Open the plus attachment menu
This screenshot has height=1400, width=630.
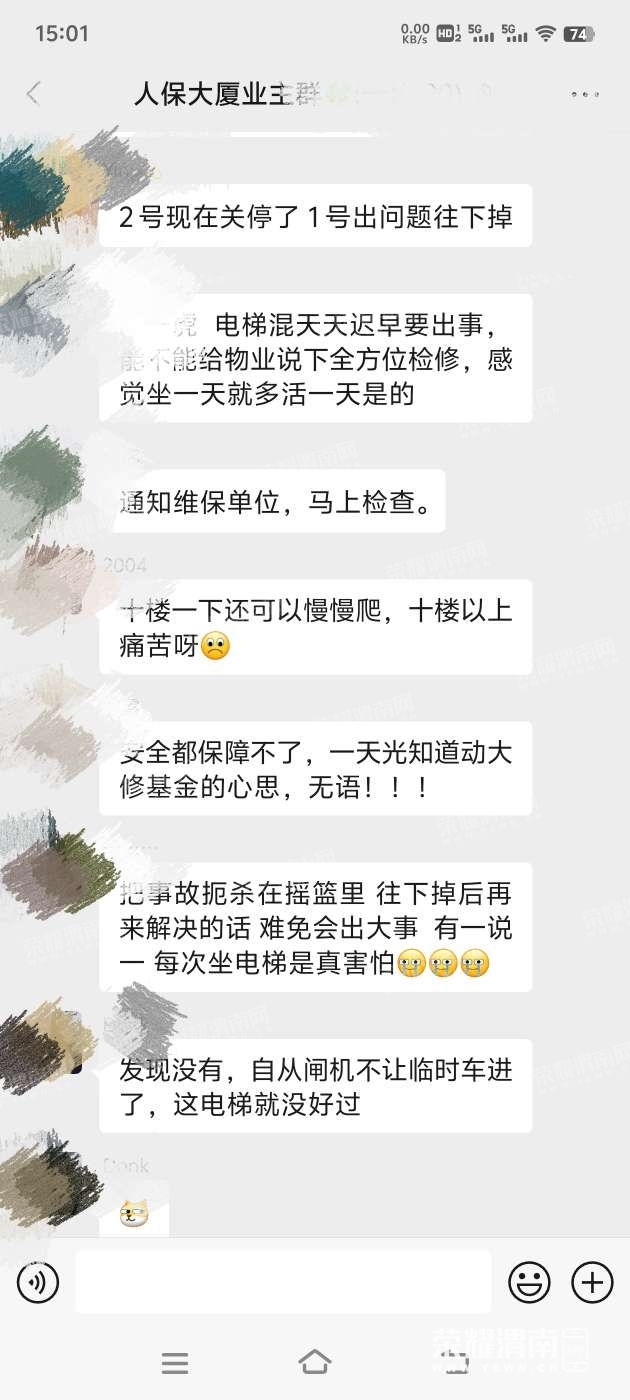pos(592,1282)
